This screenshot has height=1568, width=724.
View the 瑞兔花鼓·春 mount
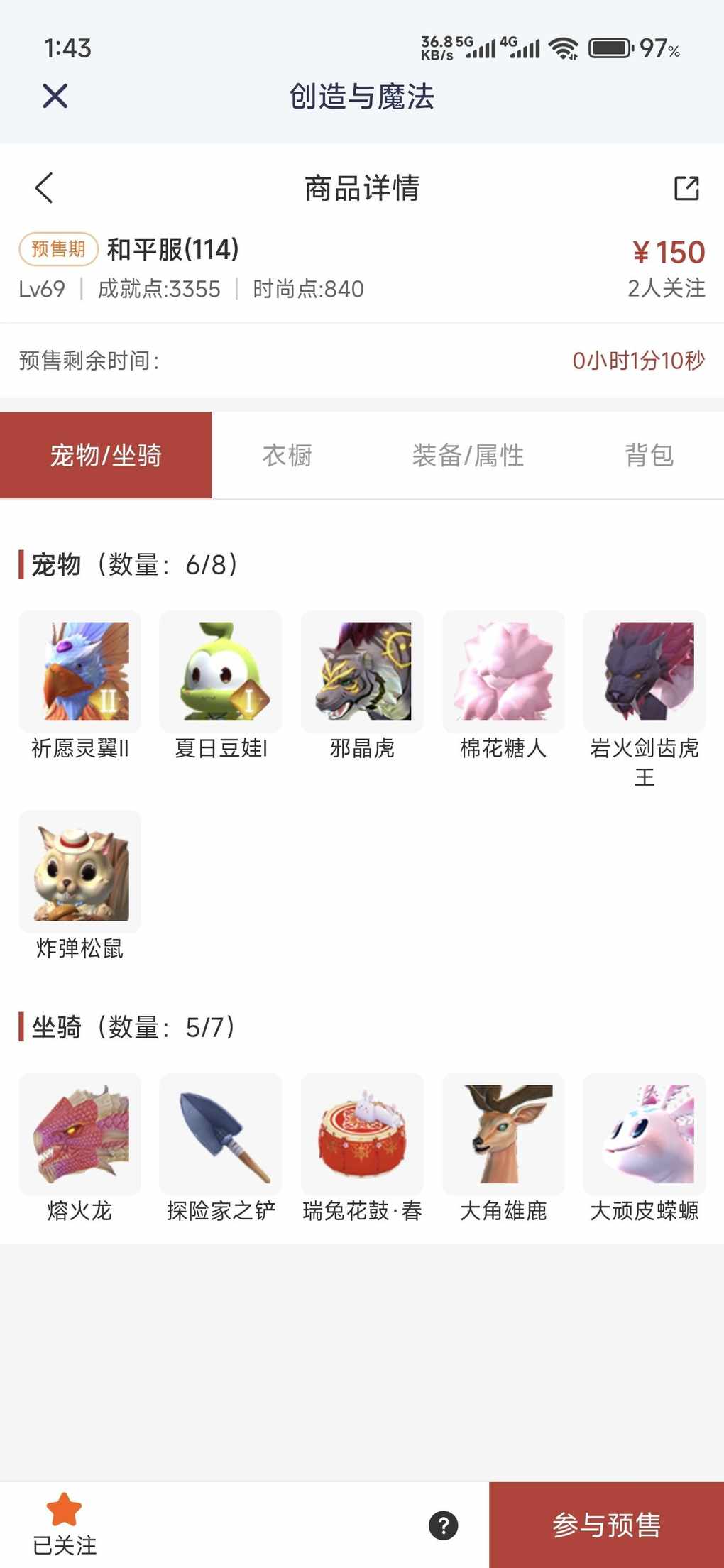point(362,1134)
